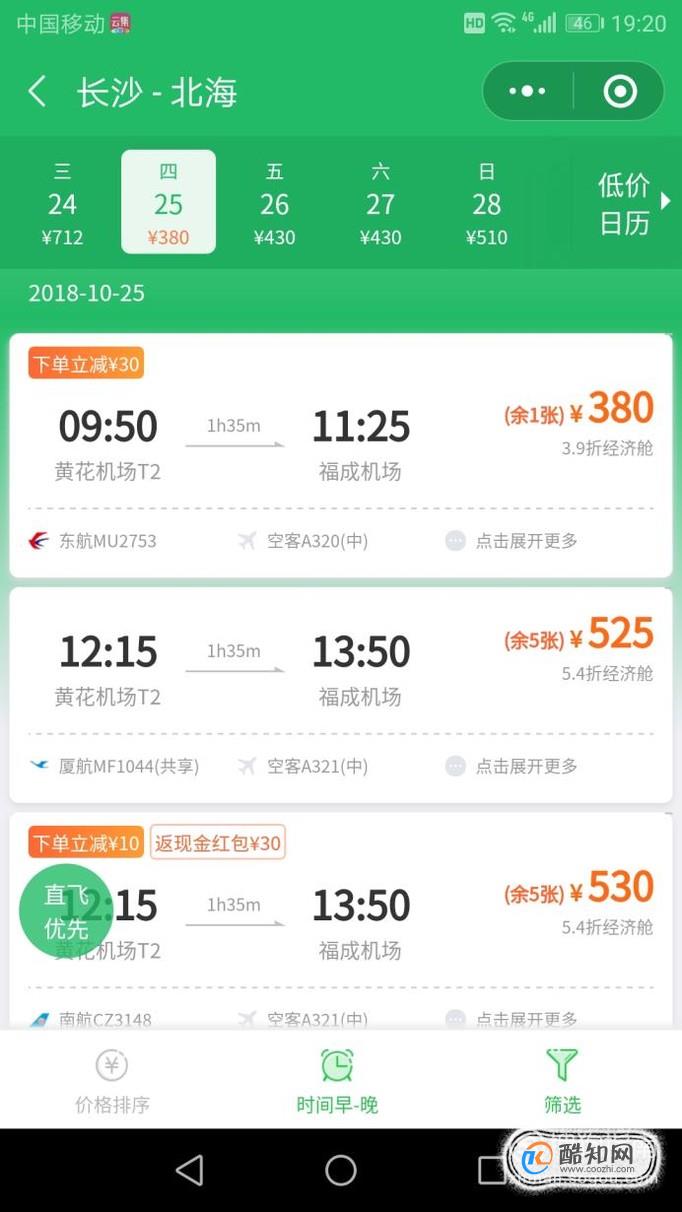
Task: Open the mini program three-dot menu
Action: pos(527,92)
